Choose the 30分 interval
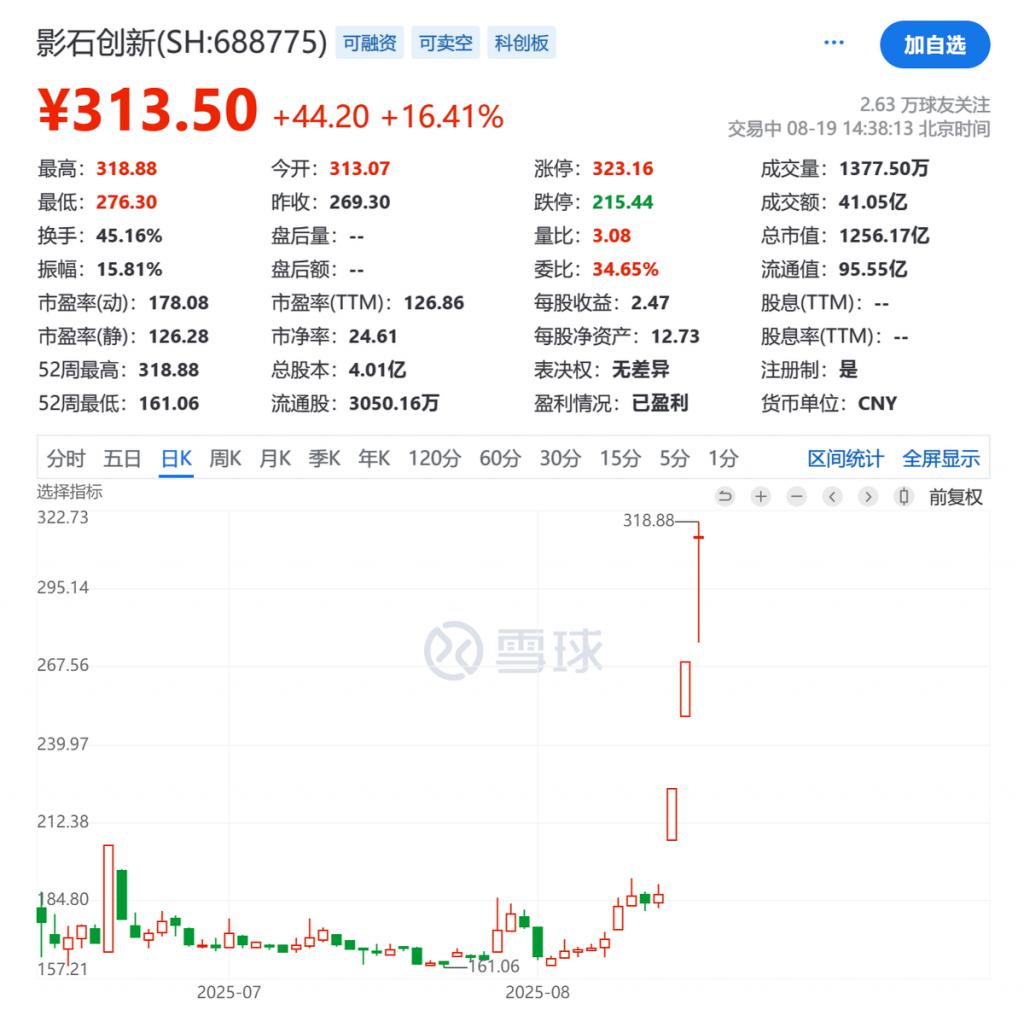1024x1010 pixels. tap(560, 459)
